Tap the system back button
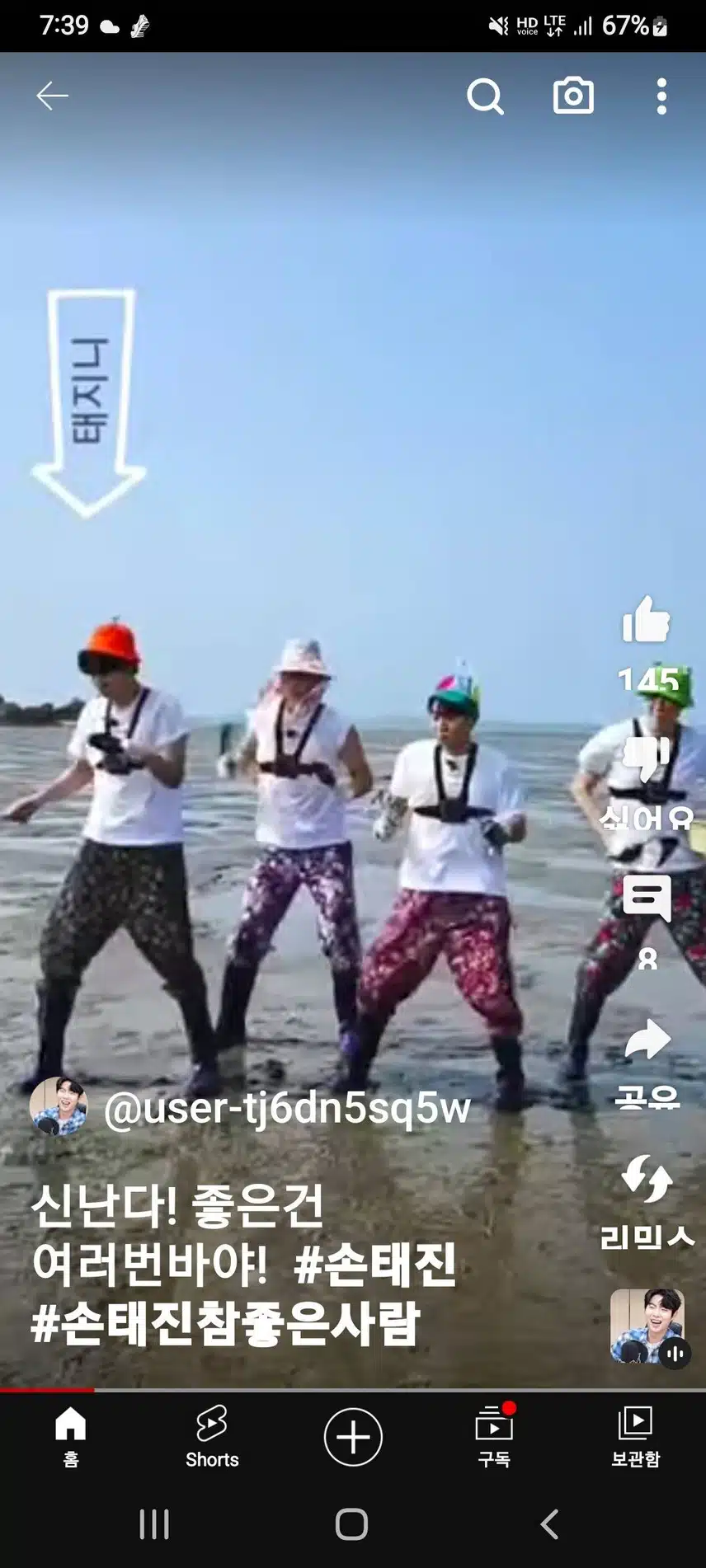The height and width of the screenshot is (1568, 706). coord(550,1525)
